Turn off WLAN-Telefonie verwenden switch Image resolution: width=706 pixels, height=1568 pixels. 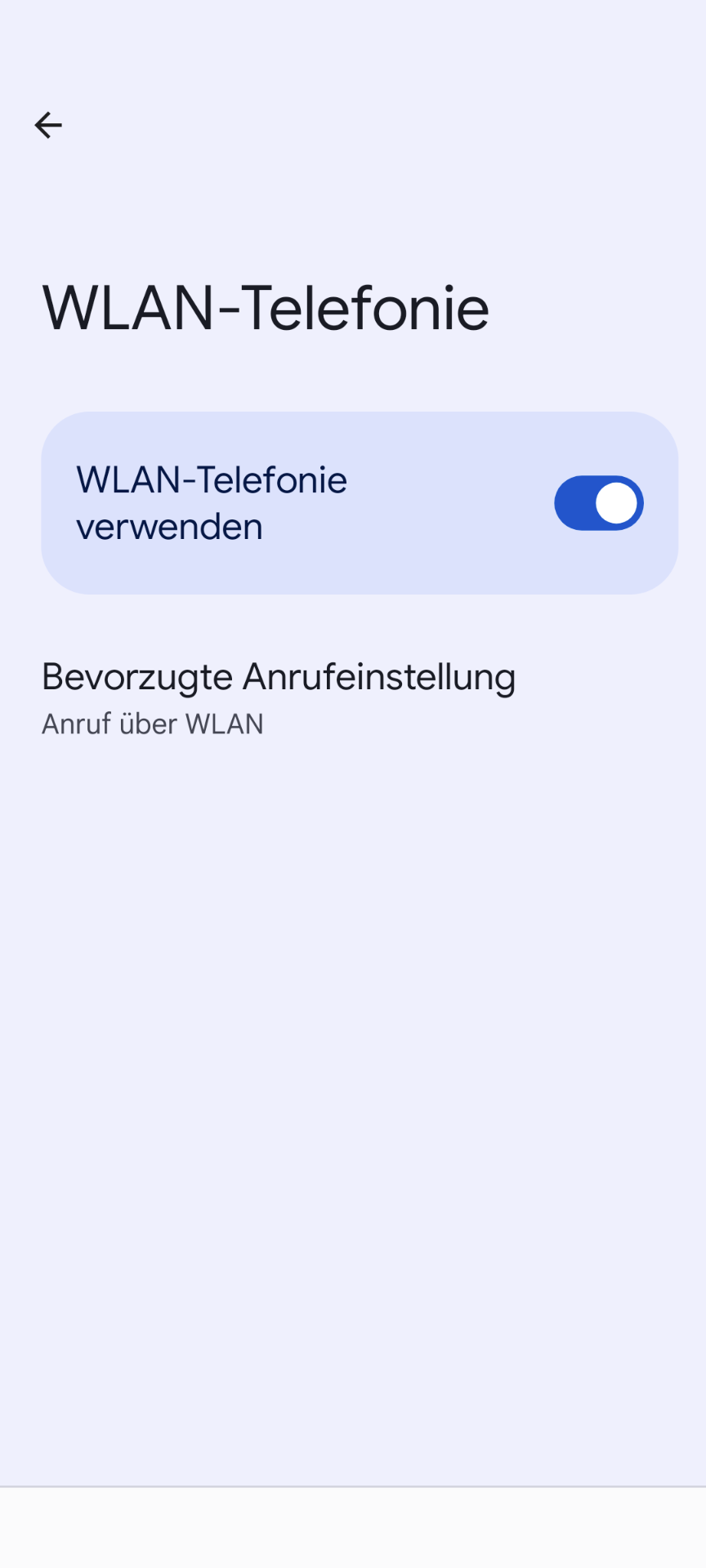598,503
